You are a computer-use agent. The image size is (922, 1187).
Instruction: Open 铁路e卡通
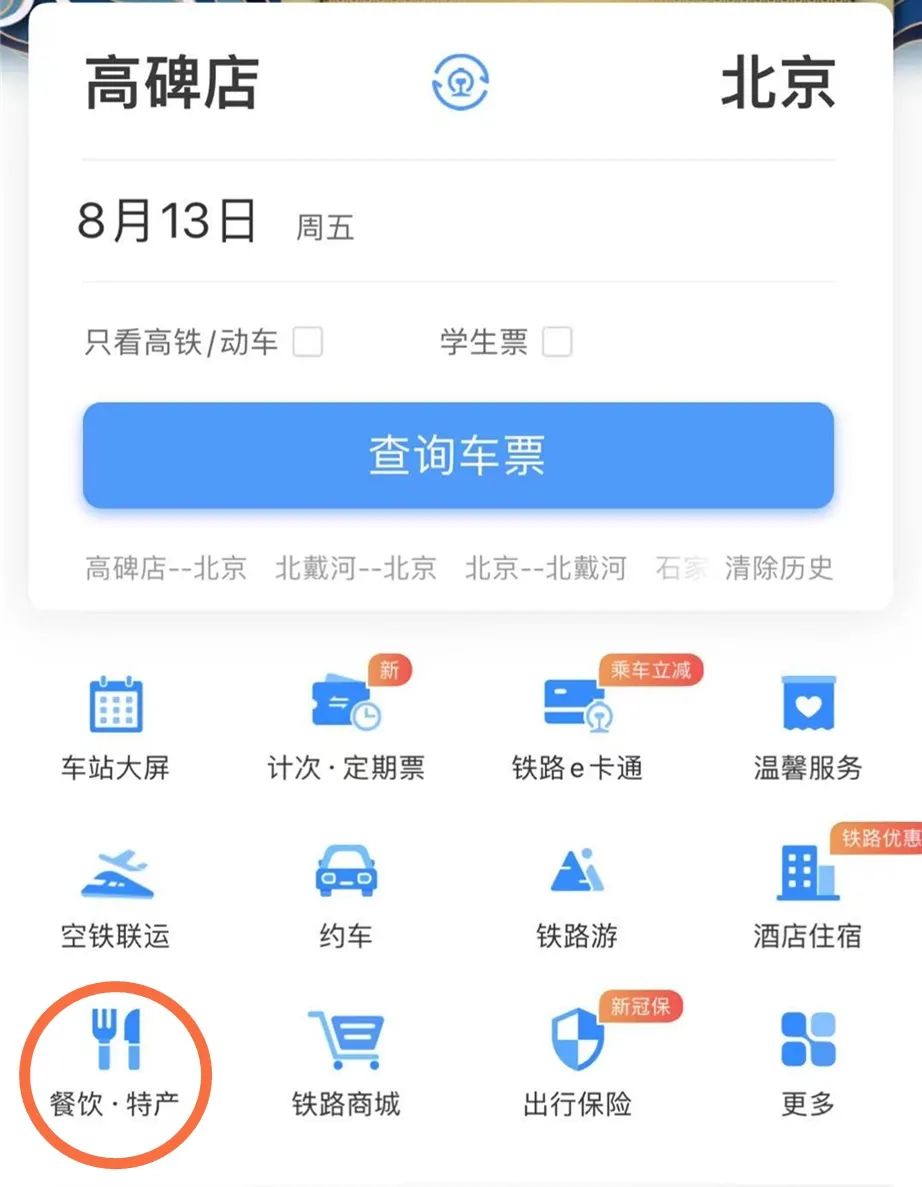tap(577, 727)
